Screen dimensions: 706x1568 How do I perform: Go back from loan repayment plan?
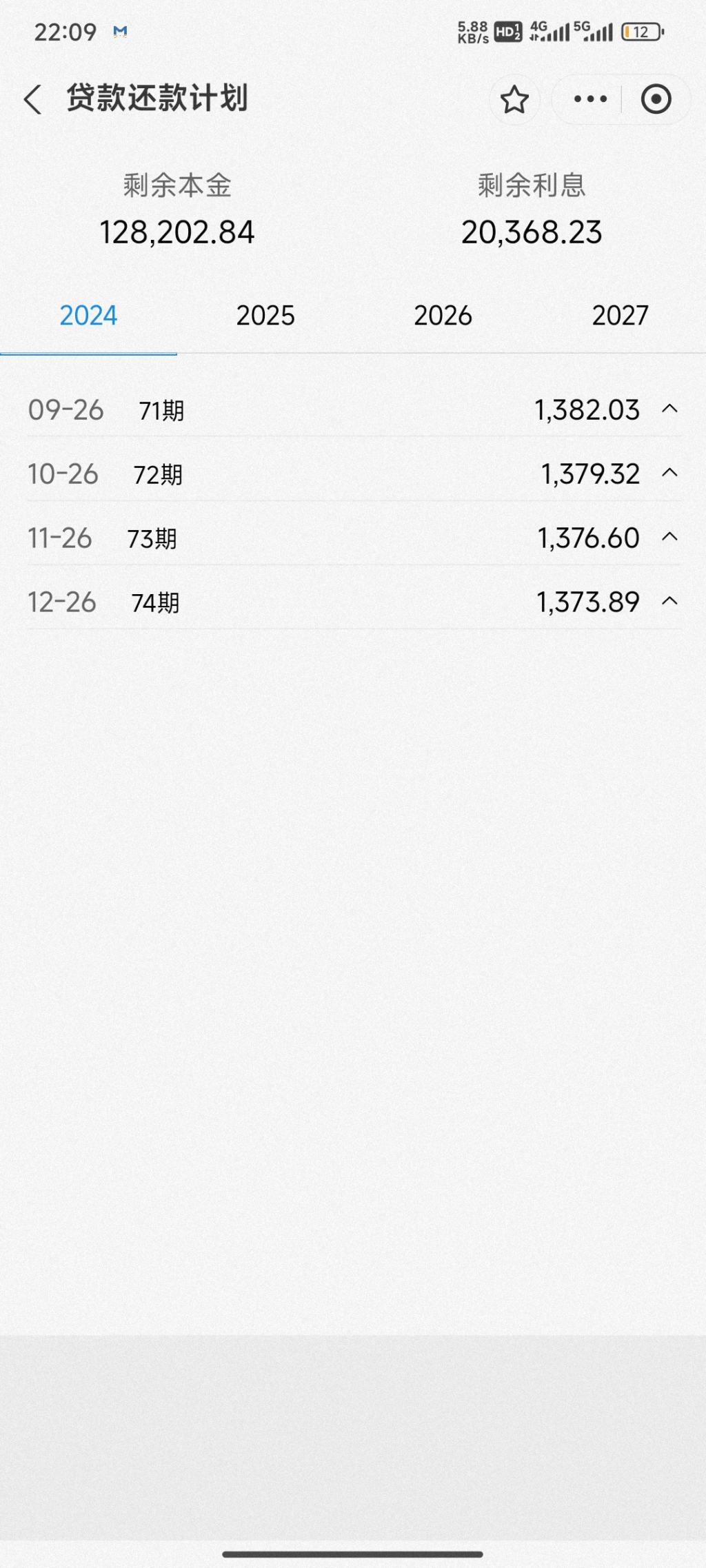pyautogui.click(x=32, y=99)
